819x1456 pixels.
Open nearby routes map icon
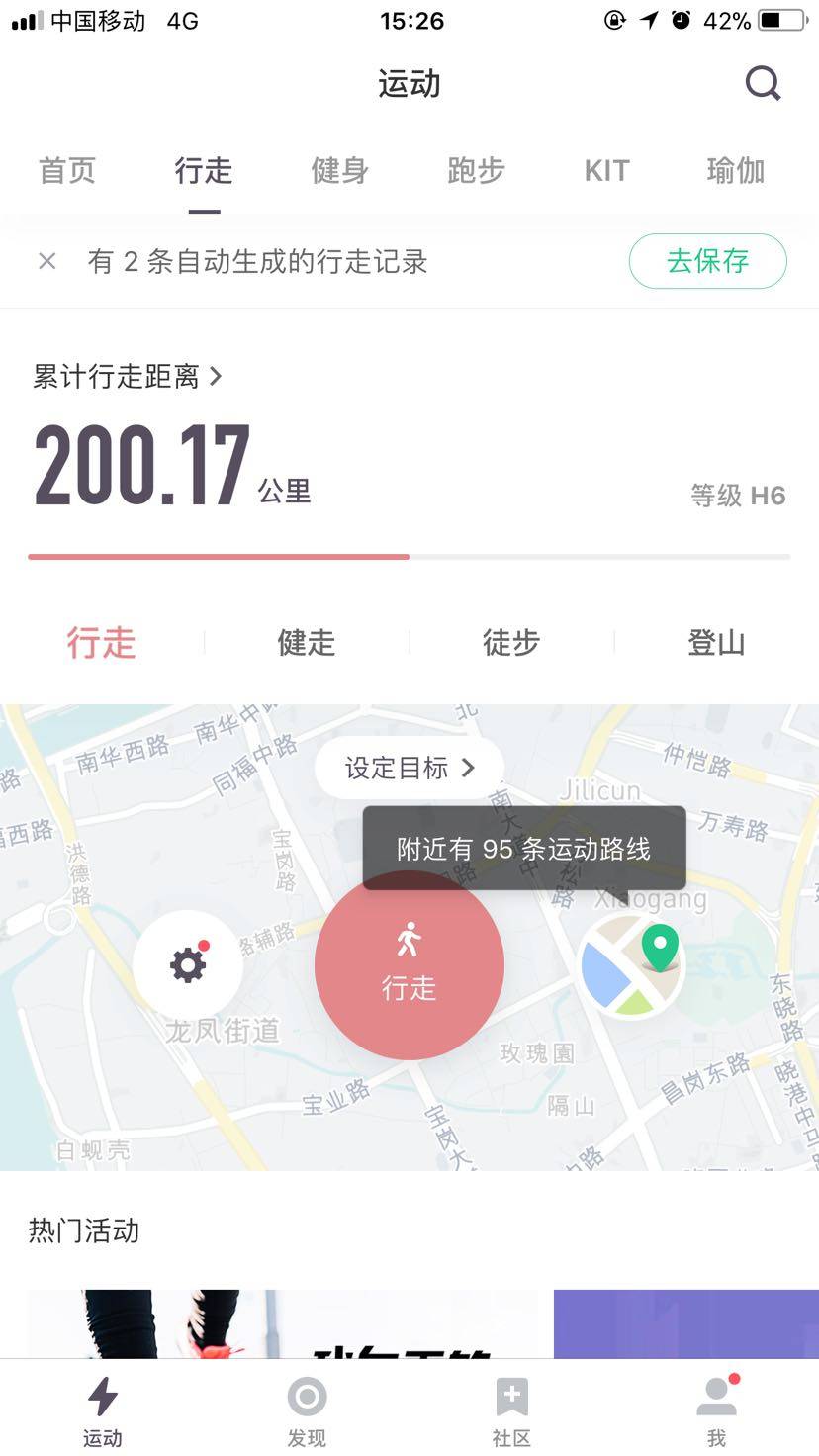631,964
